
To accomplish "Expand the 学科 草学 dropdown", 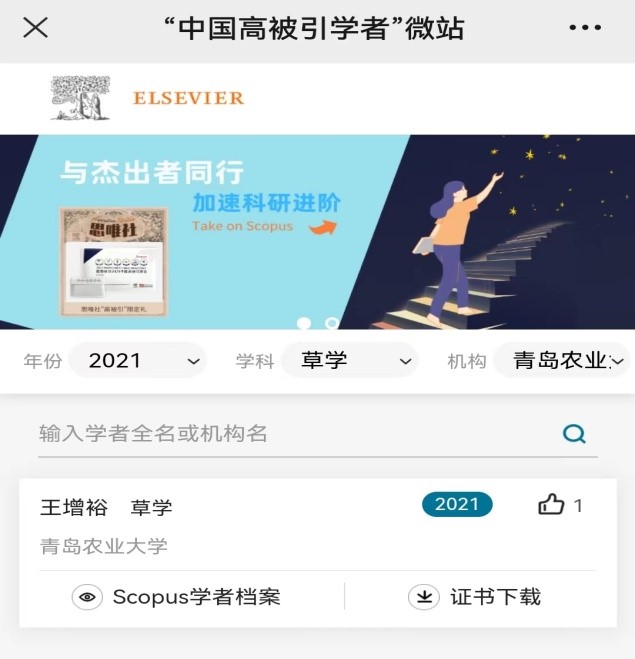I will coord(349,361).
